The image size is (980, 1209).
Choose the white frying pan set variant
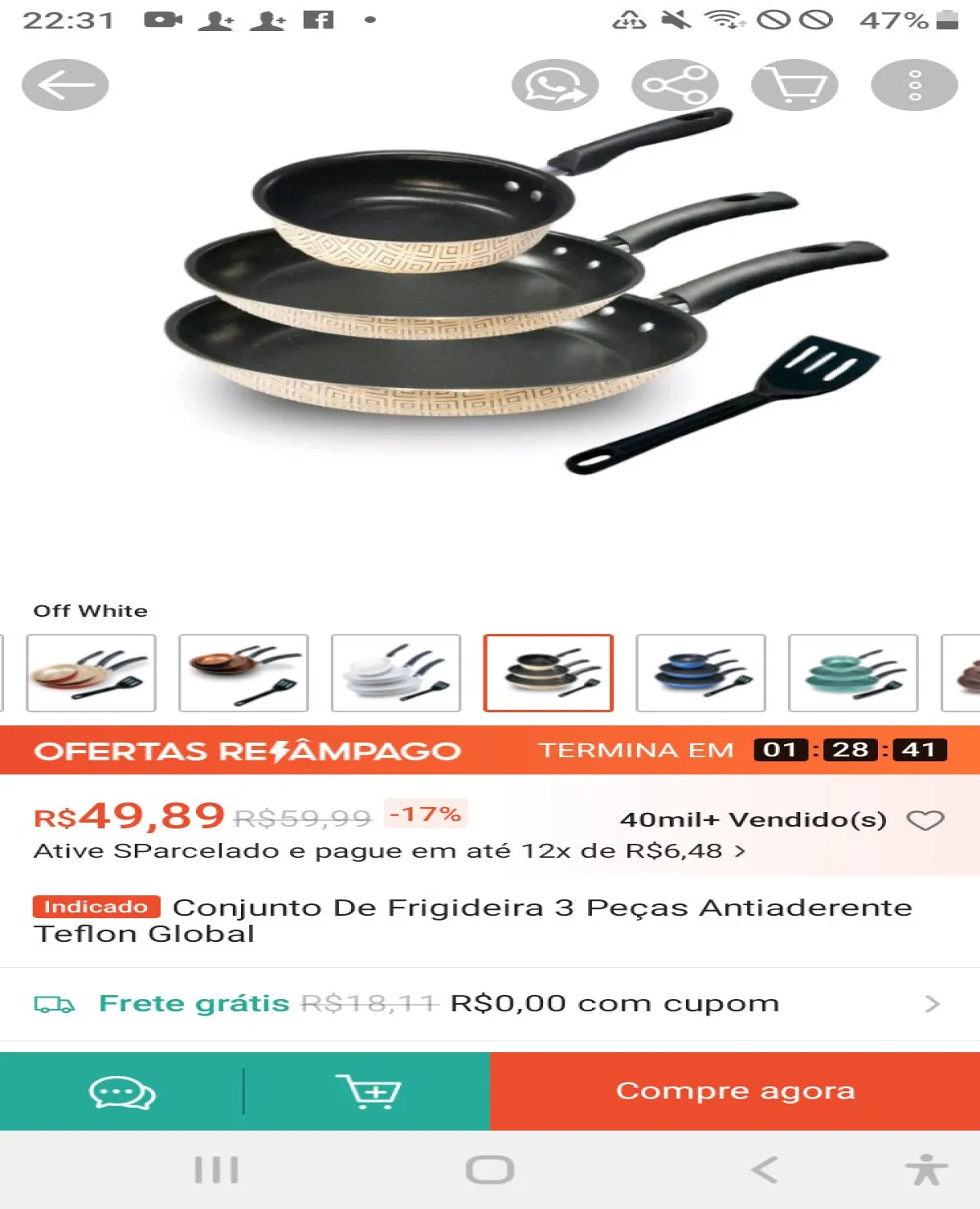396,673
